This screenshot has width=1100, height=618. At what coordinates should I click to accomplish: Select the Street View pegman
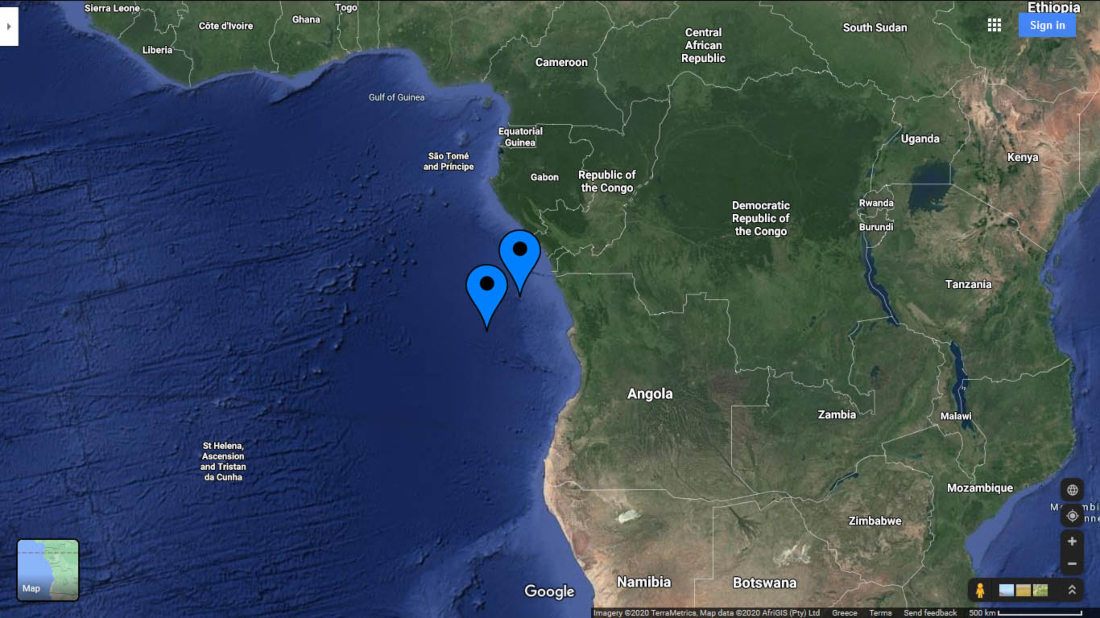980,590
